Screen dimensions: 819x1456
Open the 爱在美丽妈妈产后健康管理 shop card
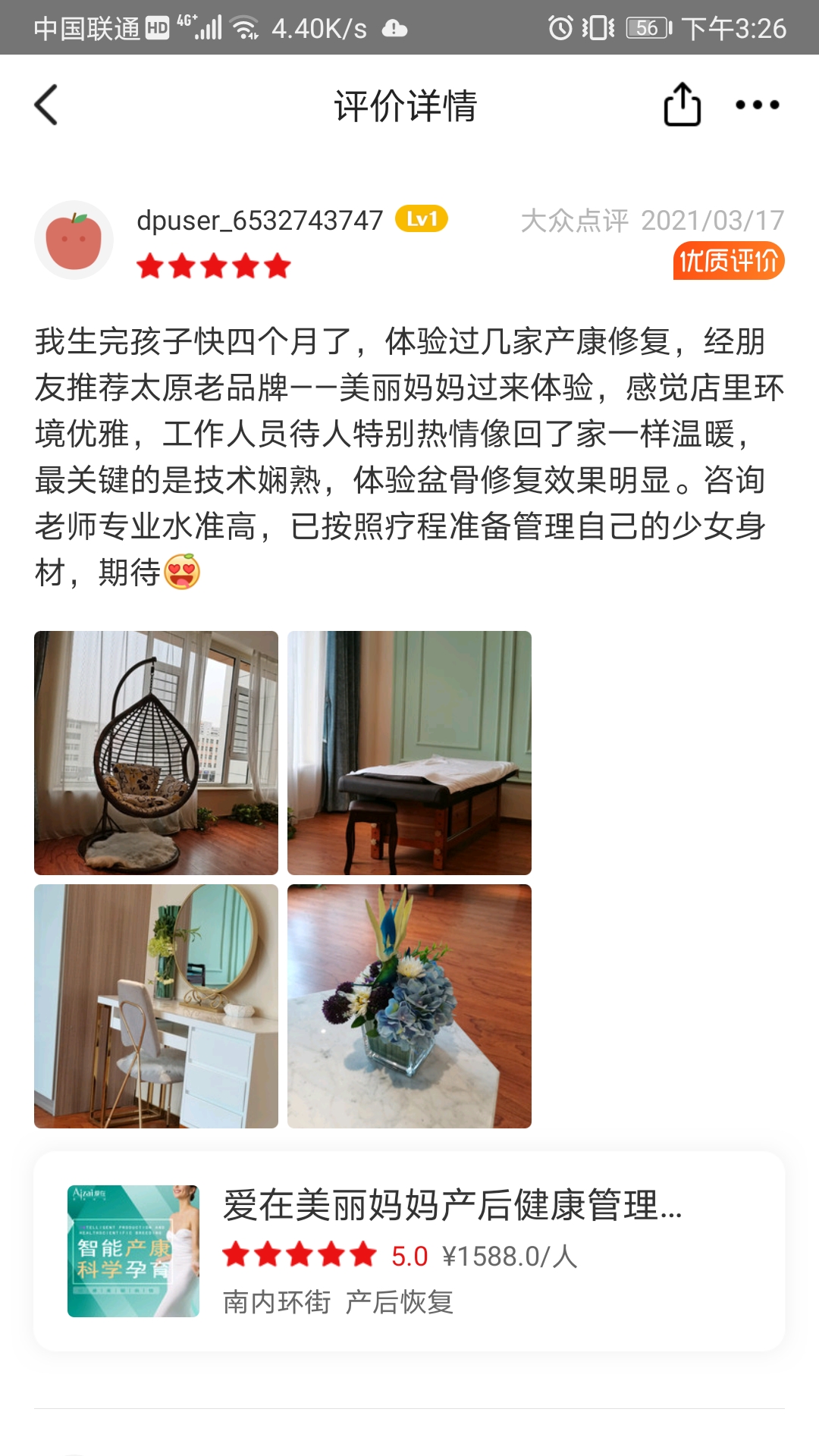pyautogui.click(x=409, y=1251)
